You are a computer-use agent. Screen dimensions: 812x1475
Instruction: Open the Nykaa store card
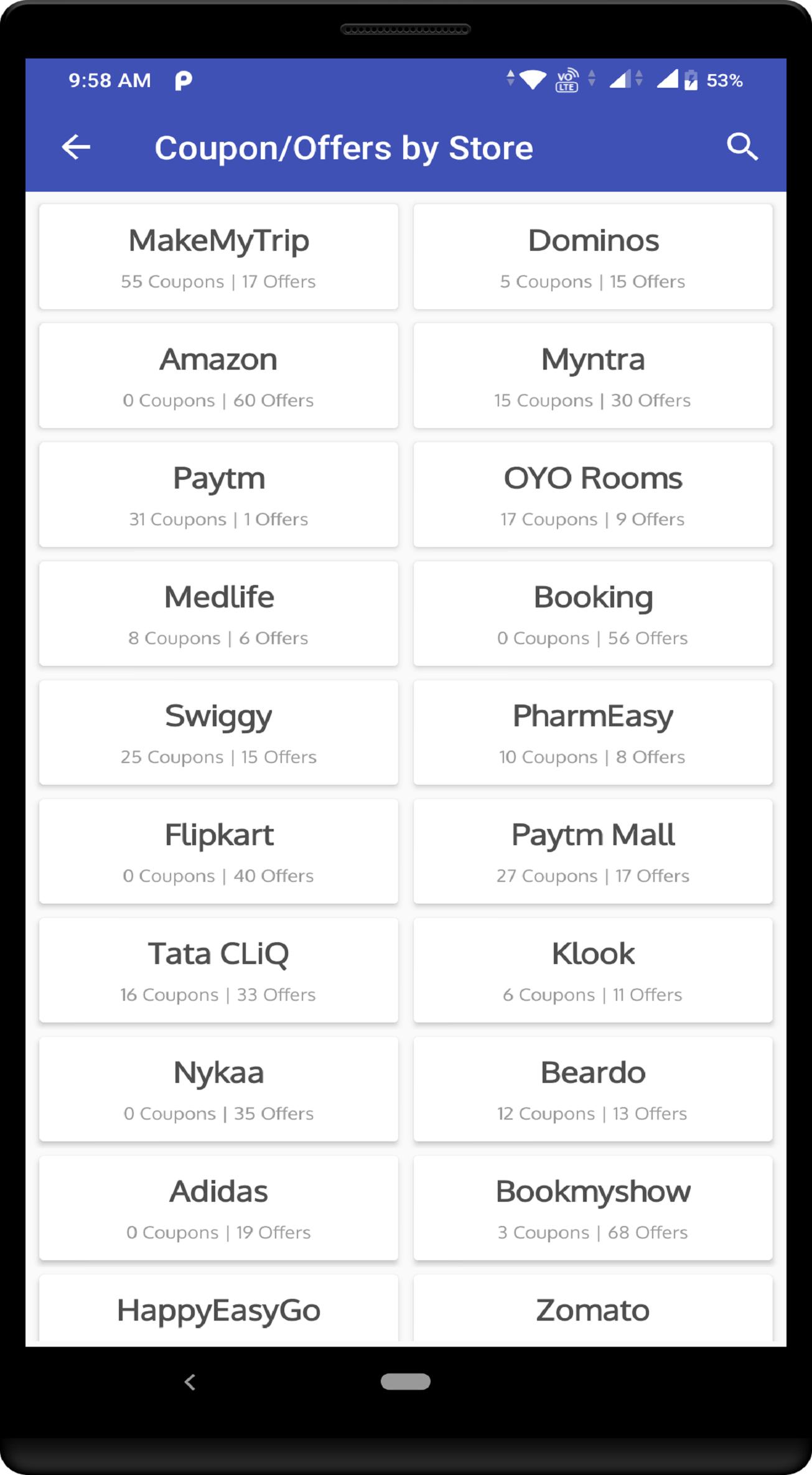pos(218,1089)
